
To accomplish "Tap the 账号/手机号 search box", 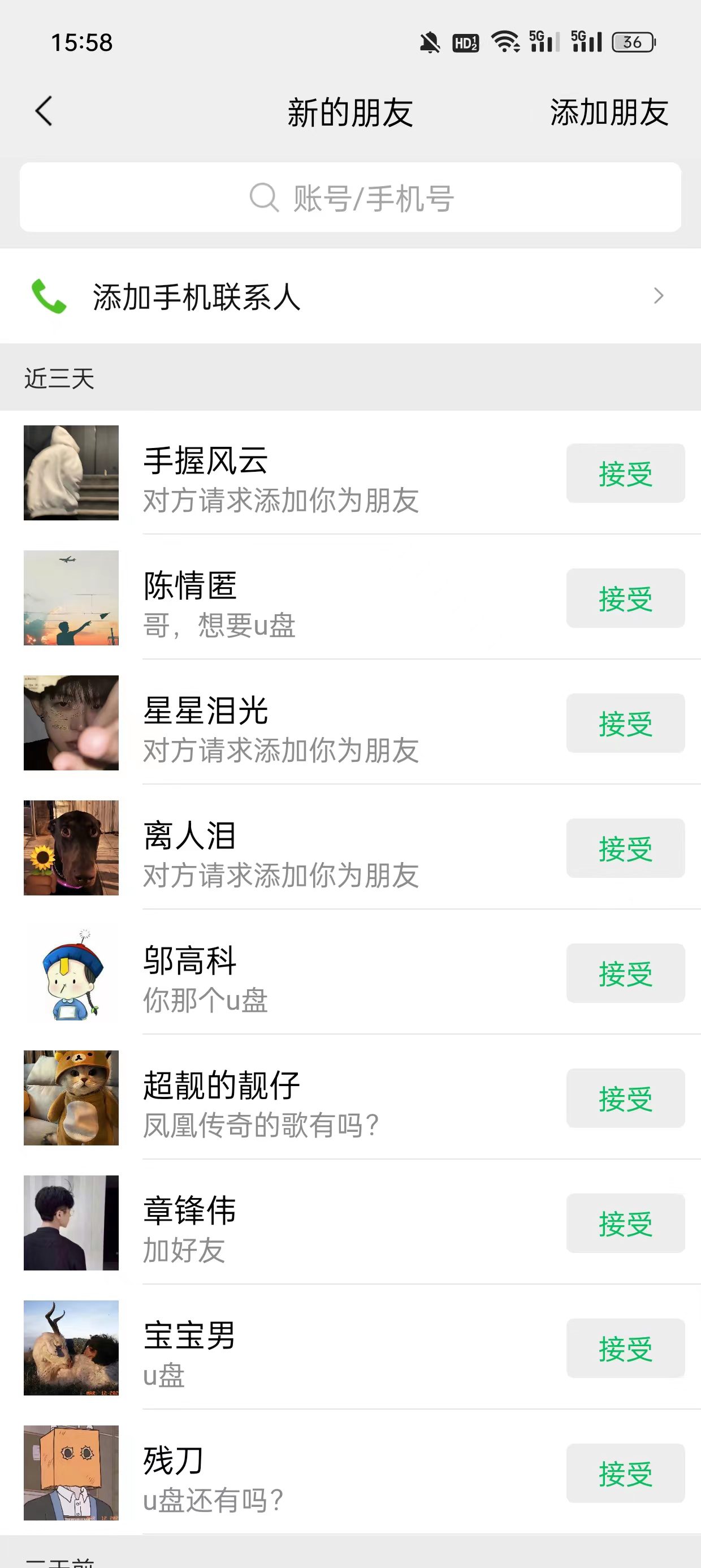I will coord(350,197).
